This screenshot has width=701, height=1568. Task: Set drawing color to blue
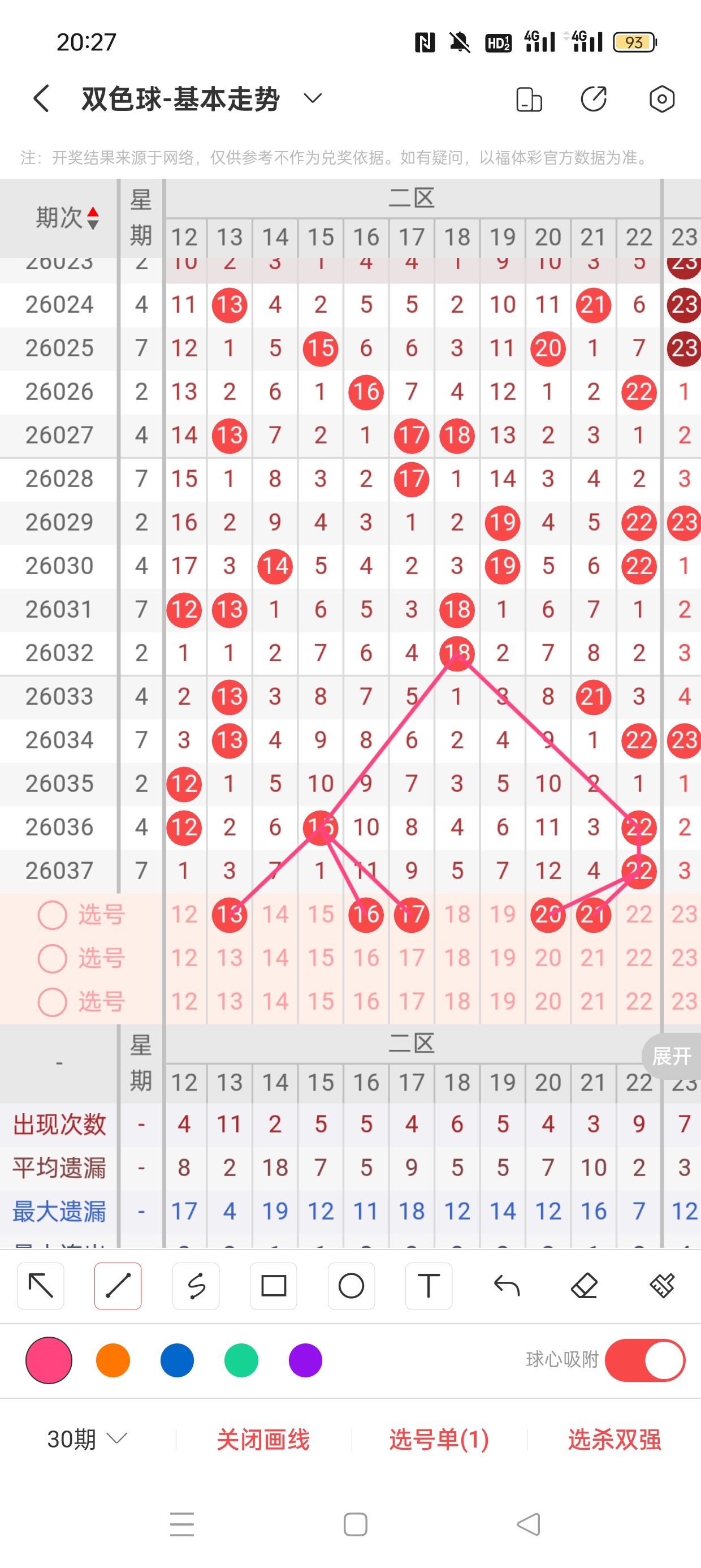[177, 1360]
